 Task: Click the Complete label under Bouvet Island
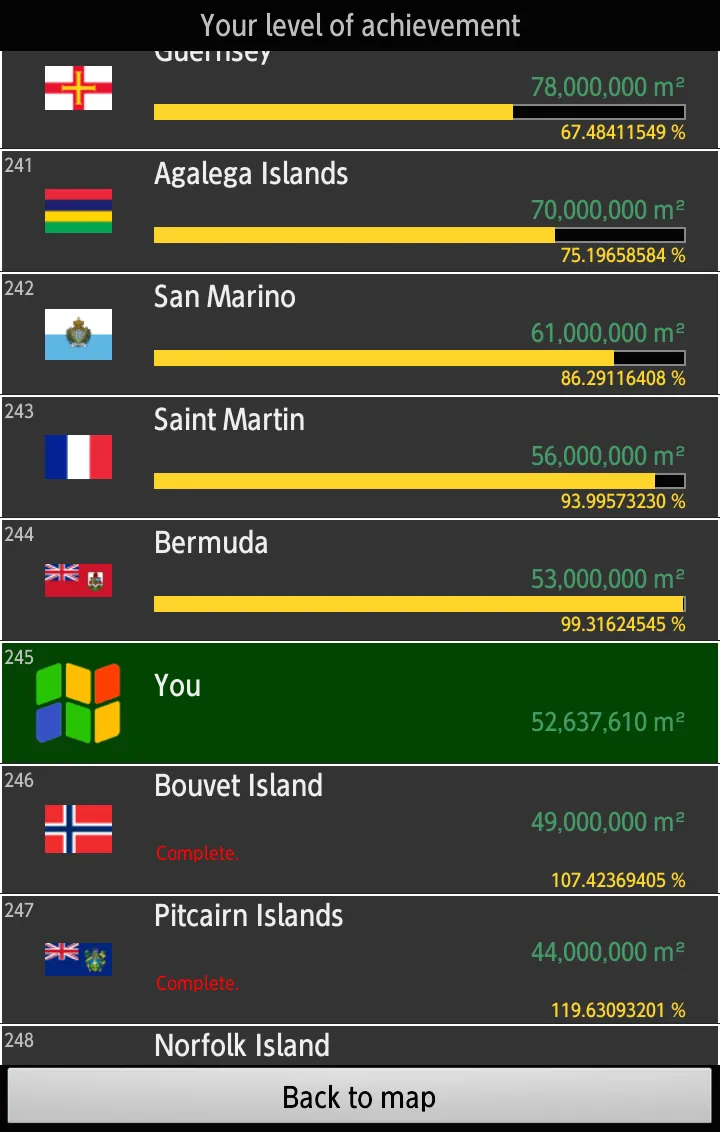click(x=197, y=853)
